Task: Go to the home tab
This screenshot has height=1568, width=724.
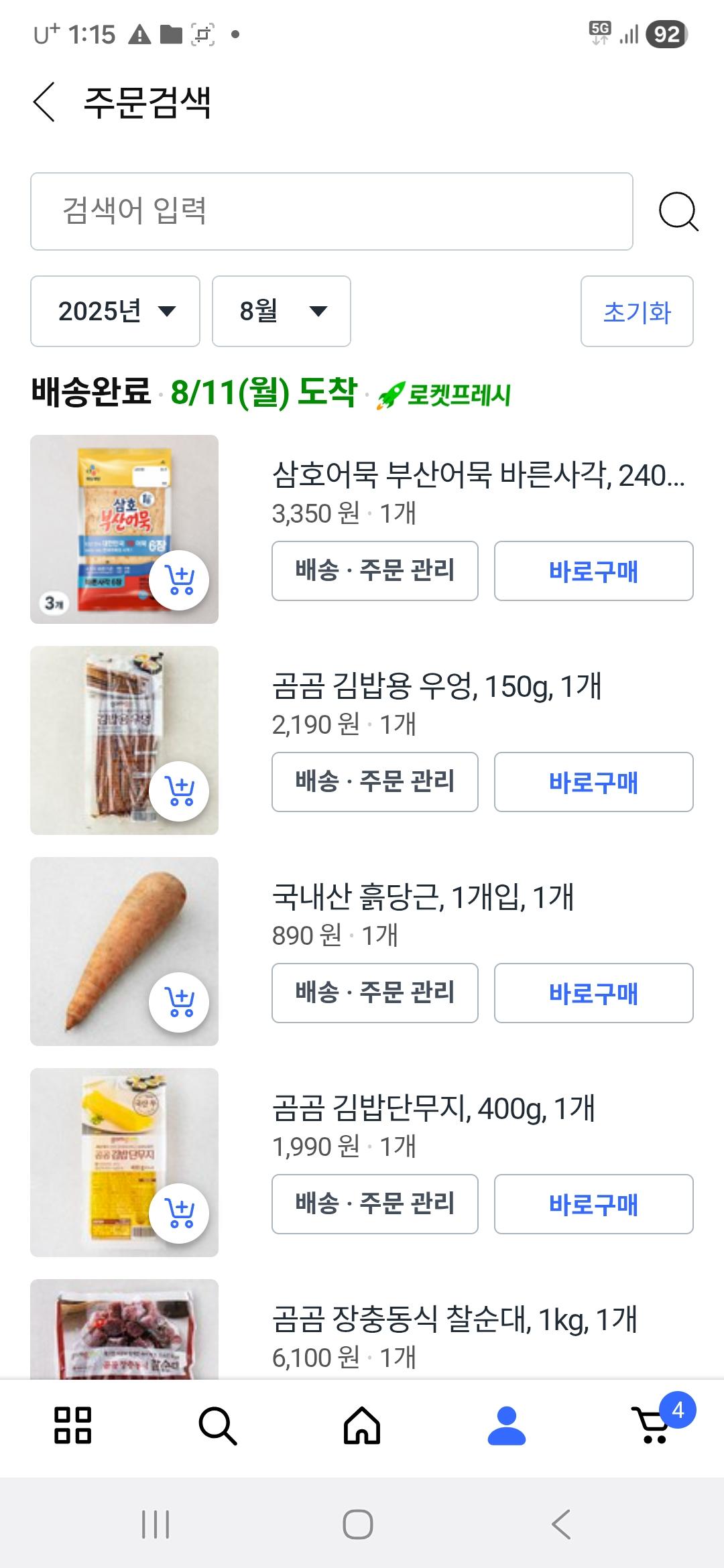Action: (362, 1425)
